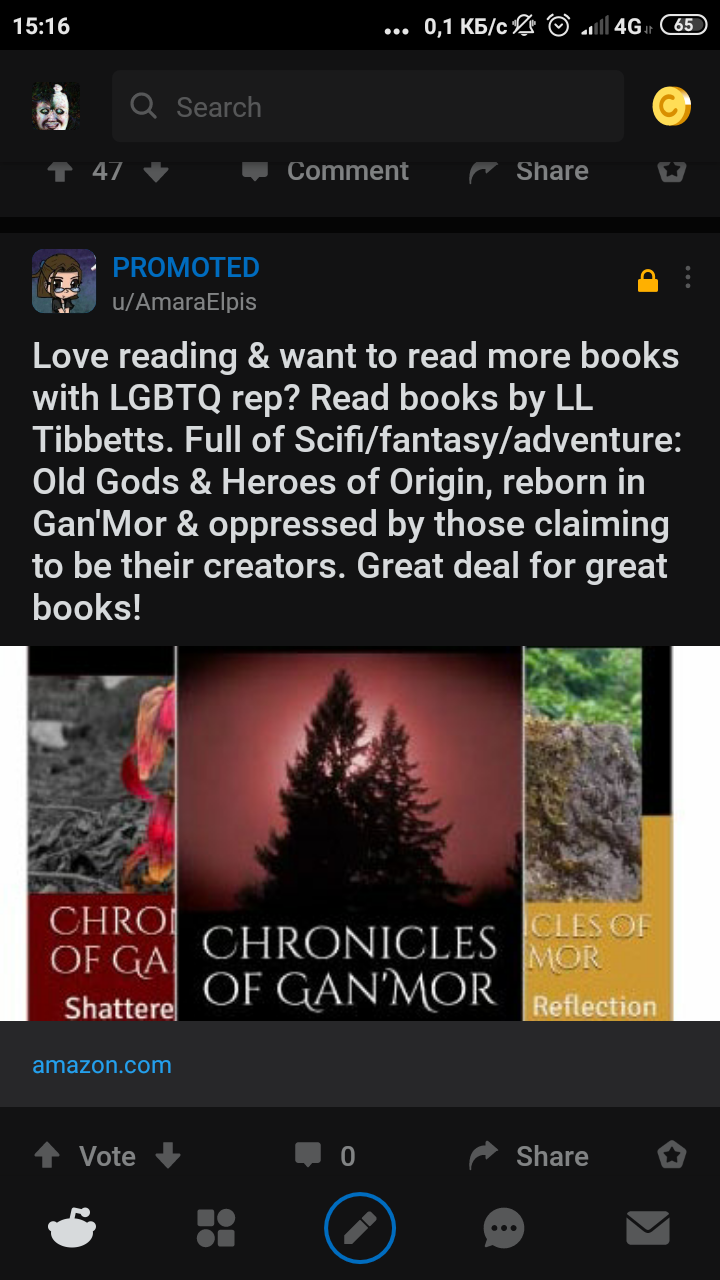This screenshot has height=1280, width=720.
Task: Share the promoted LL Tibbetts post
Action: (530, 1156)
